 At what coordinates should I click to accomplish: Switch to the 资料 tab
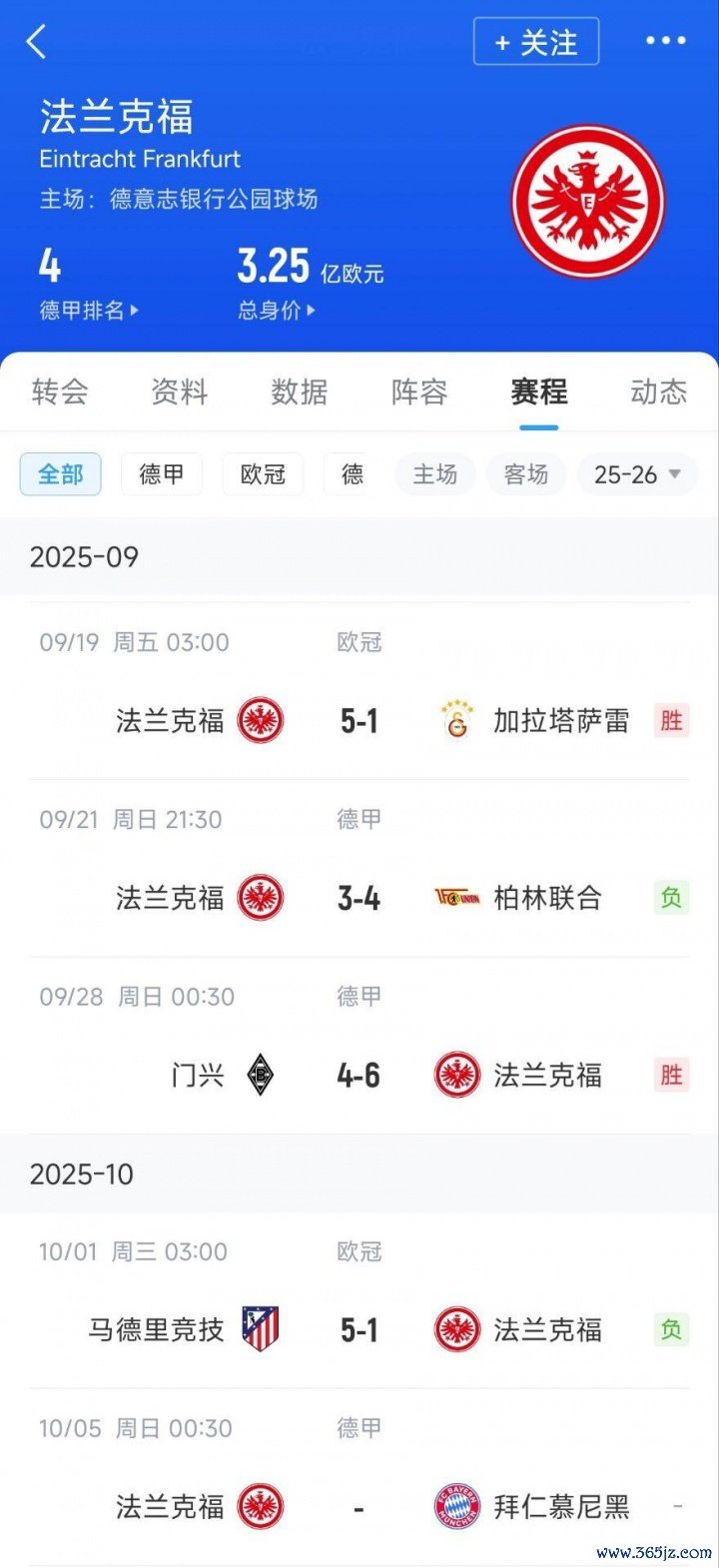click(180, 392)
